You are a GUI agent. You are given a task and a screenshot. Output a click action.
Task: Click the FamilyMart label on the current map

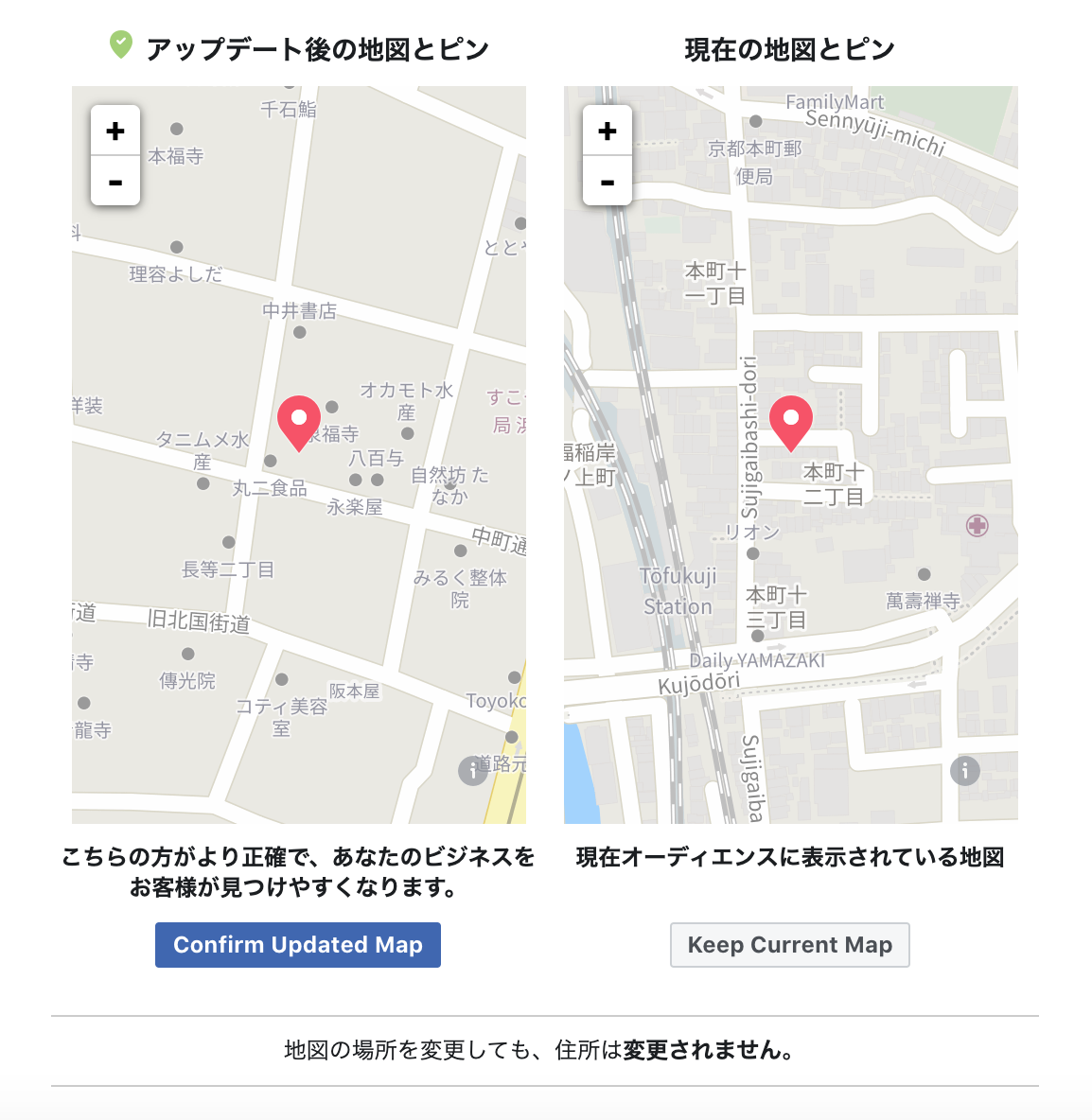[835, 101]
